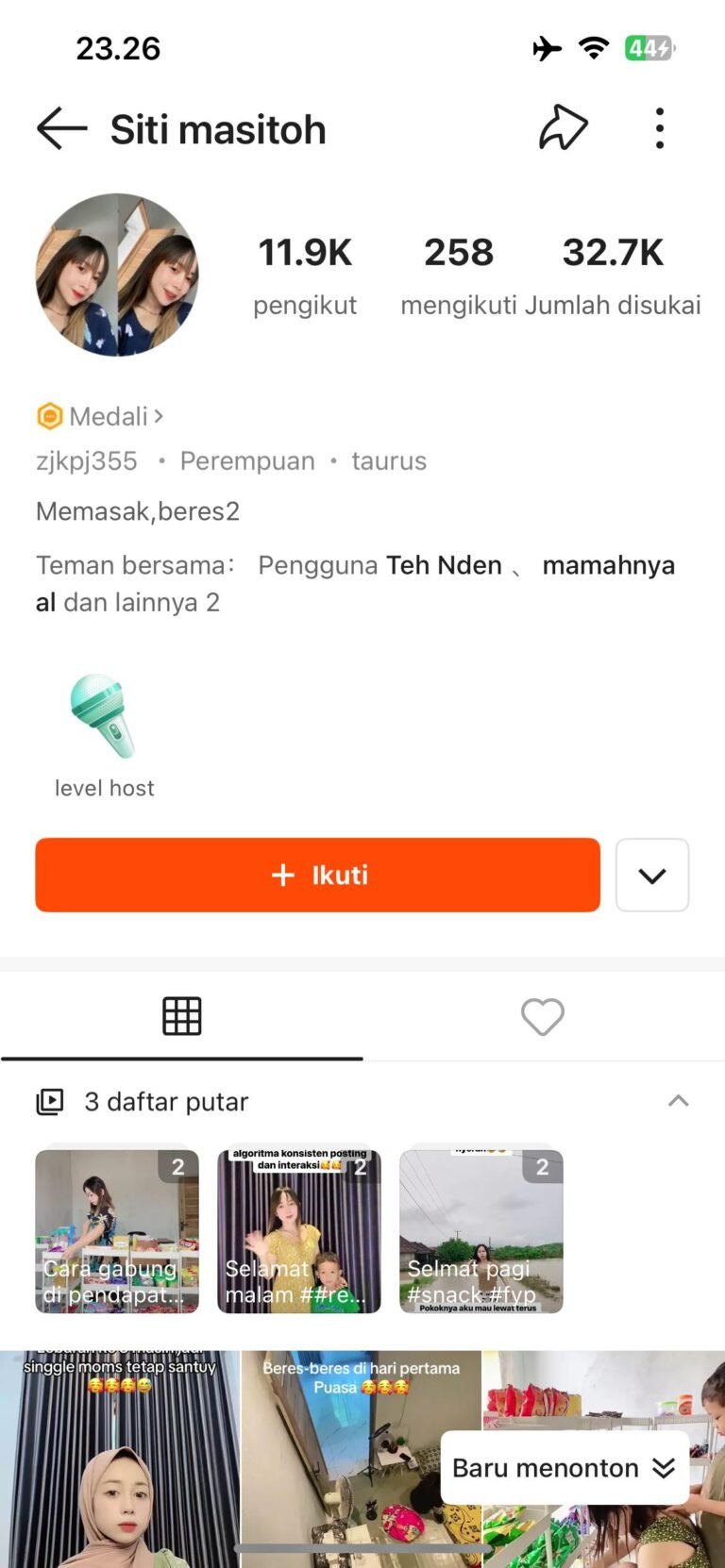Switch to the liked videos heart tab
Screen dimensions: 725x1568
click(543, 1016)
